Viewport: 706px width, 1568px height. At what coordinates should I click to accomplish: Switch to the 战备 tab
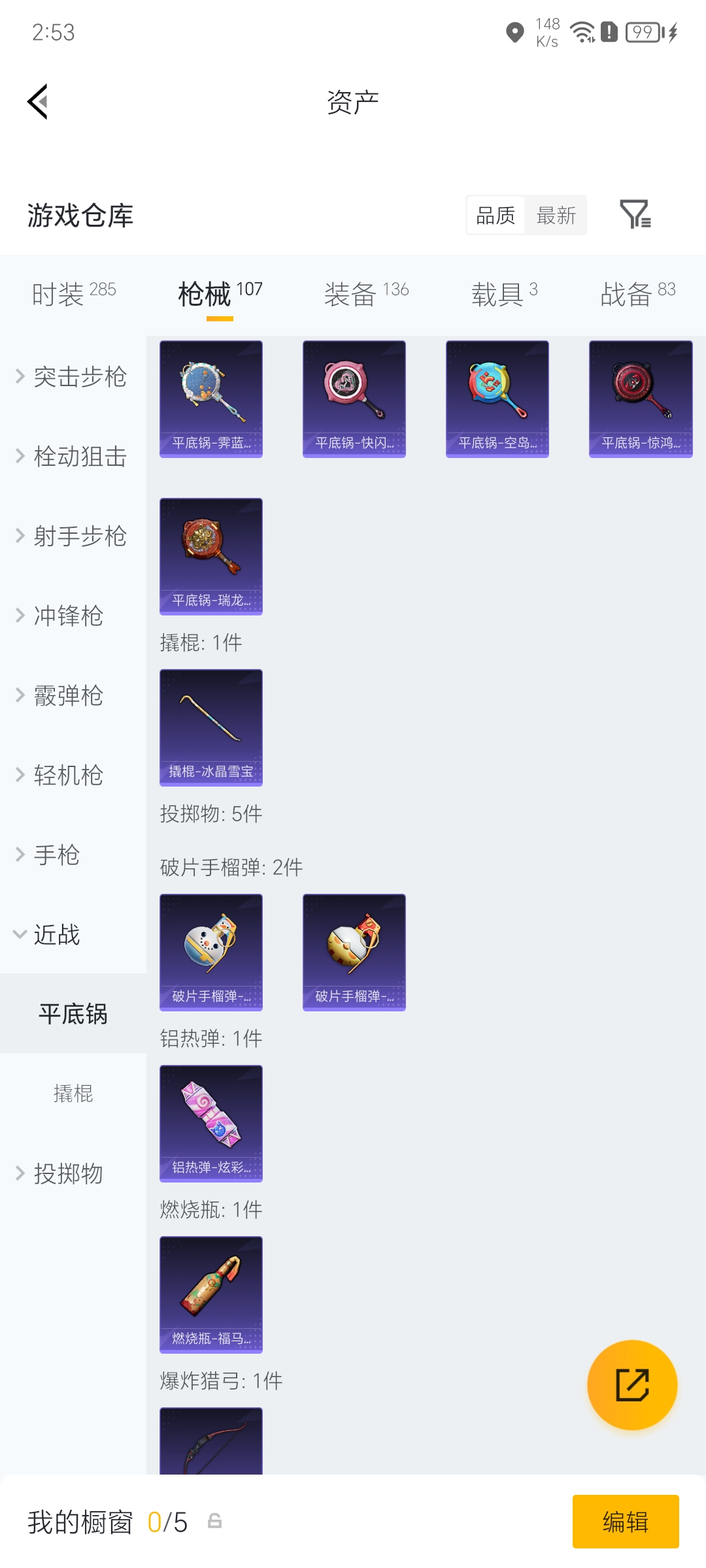coord(637,294)
